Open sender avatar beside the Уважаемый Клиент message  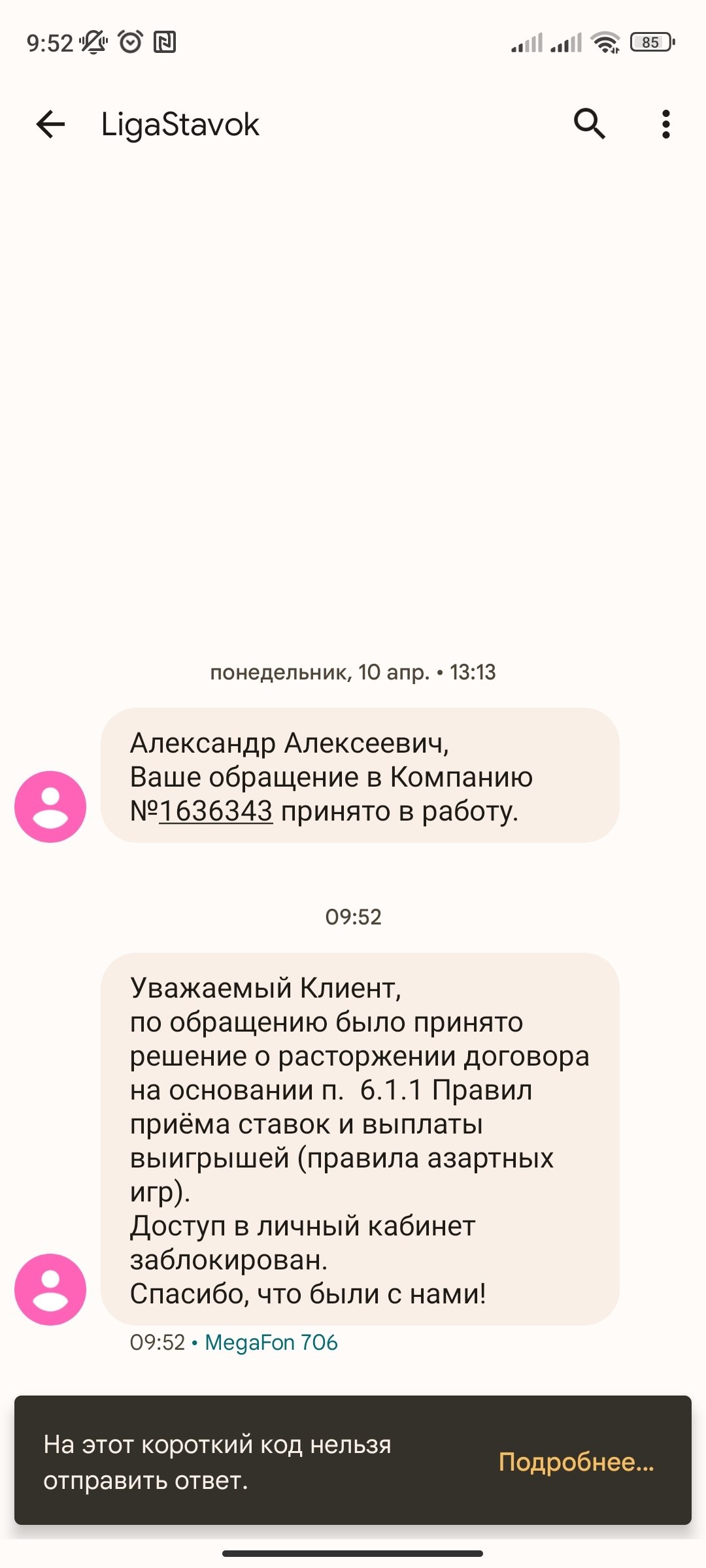click(x=50, y=1289)
